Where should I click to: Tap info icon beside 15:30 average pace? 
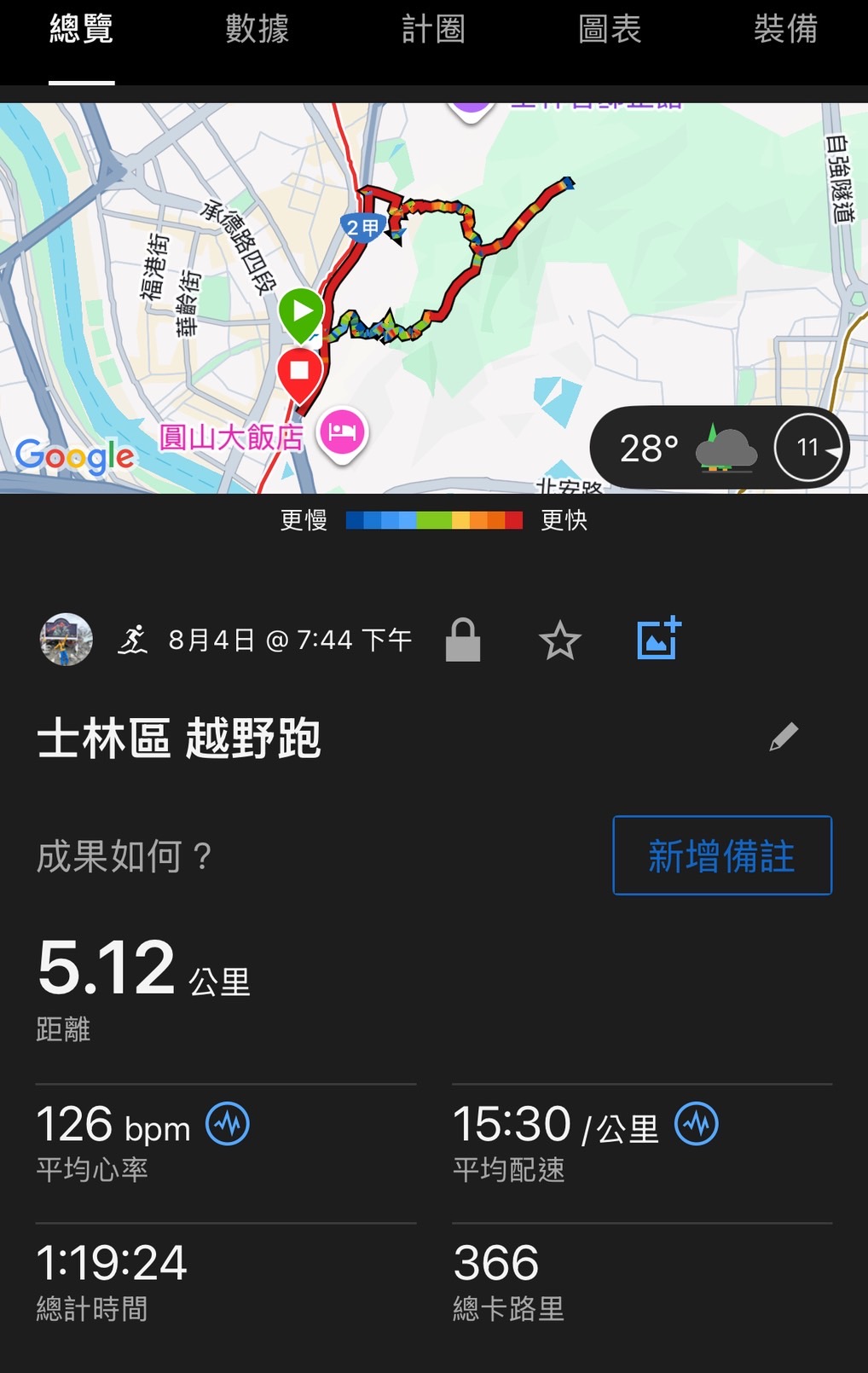coord(697,1124)
